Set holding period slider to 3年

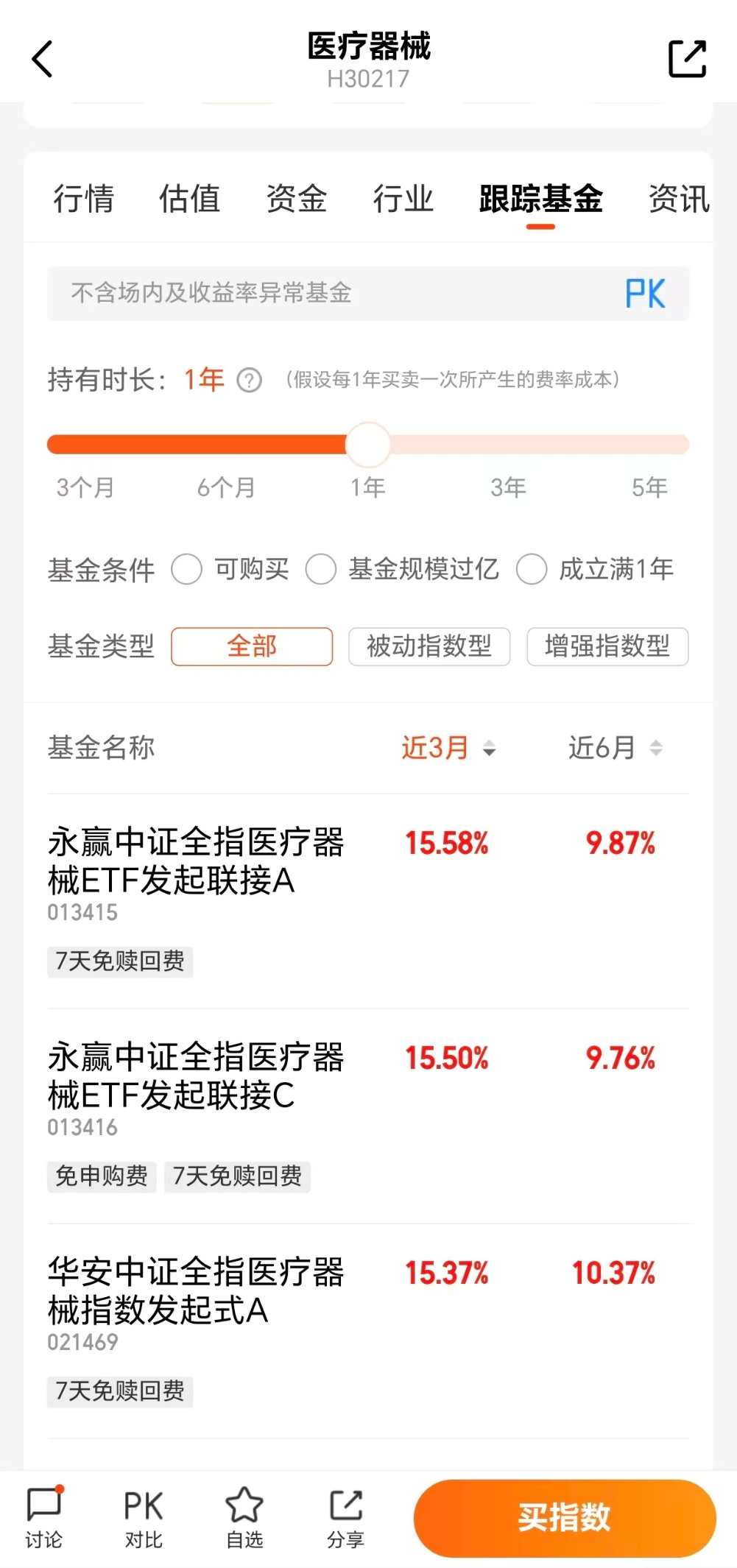[x=508, y=445]
